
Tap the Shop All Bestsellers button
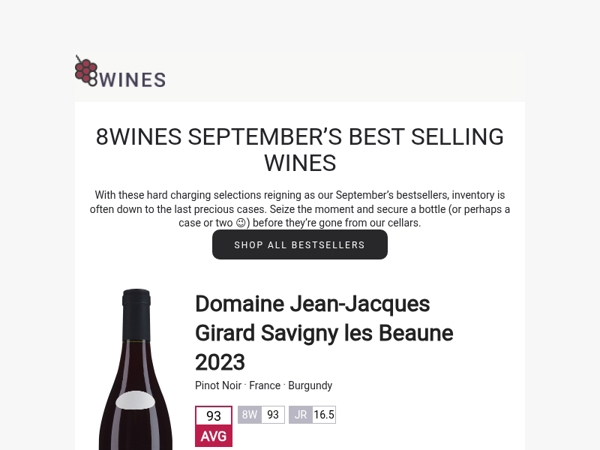coord(299,245)
